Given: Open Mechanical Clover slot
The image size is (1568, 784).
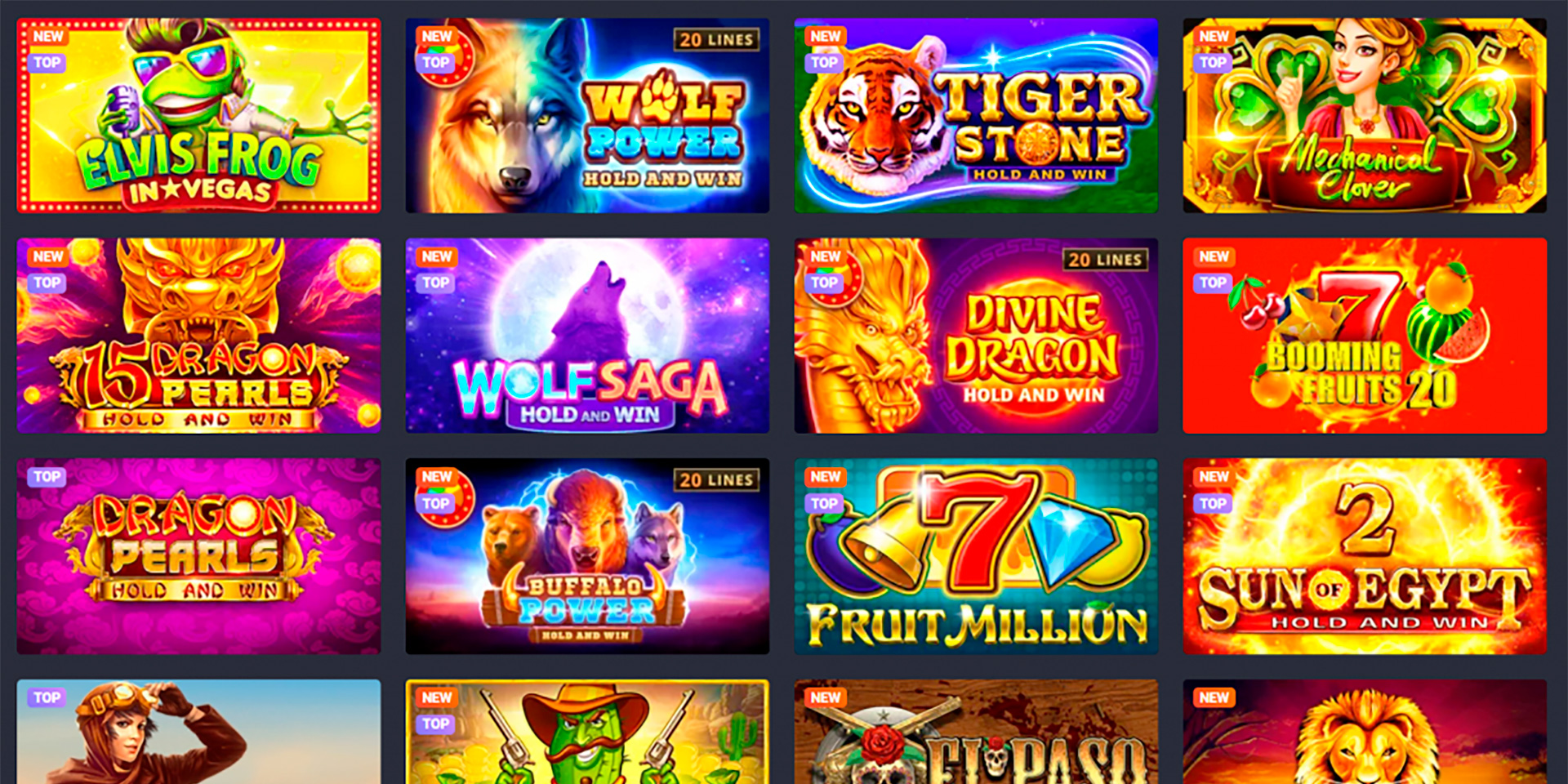Looking at the screenshot, I should [x=1365, y=116].
